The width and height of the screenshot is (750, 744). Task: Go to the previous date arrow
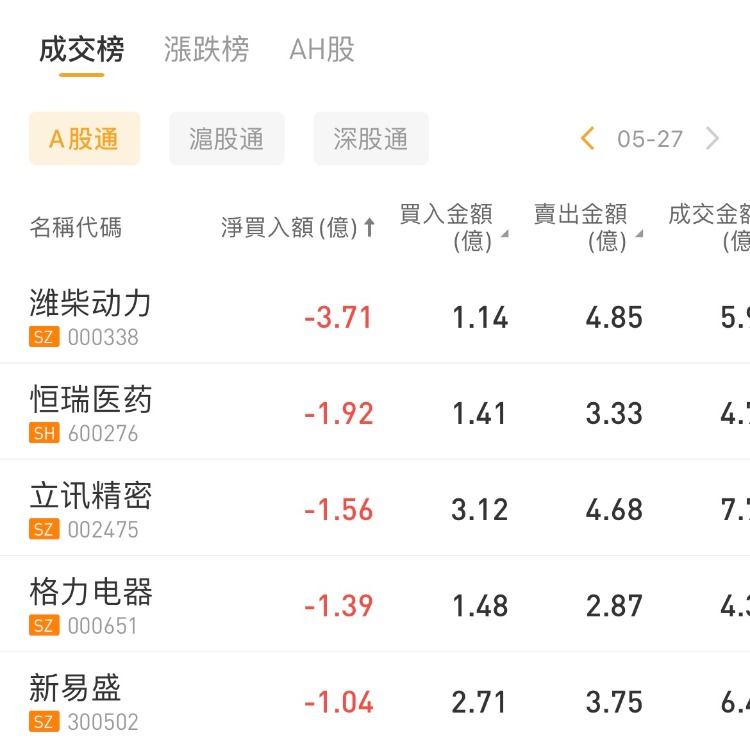[588, 139]
